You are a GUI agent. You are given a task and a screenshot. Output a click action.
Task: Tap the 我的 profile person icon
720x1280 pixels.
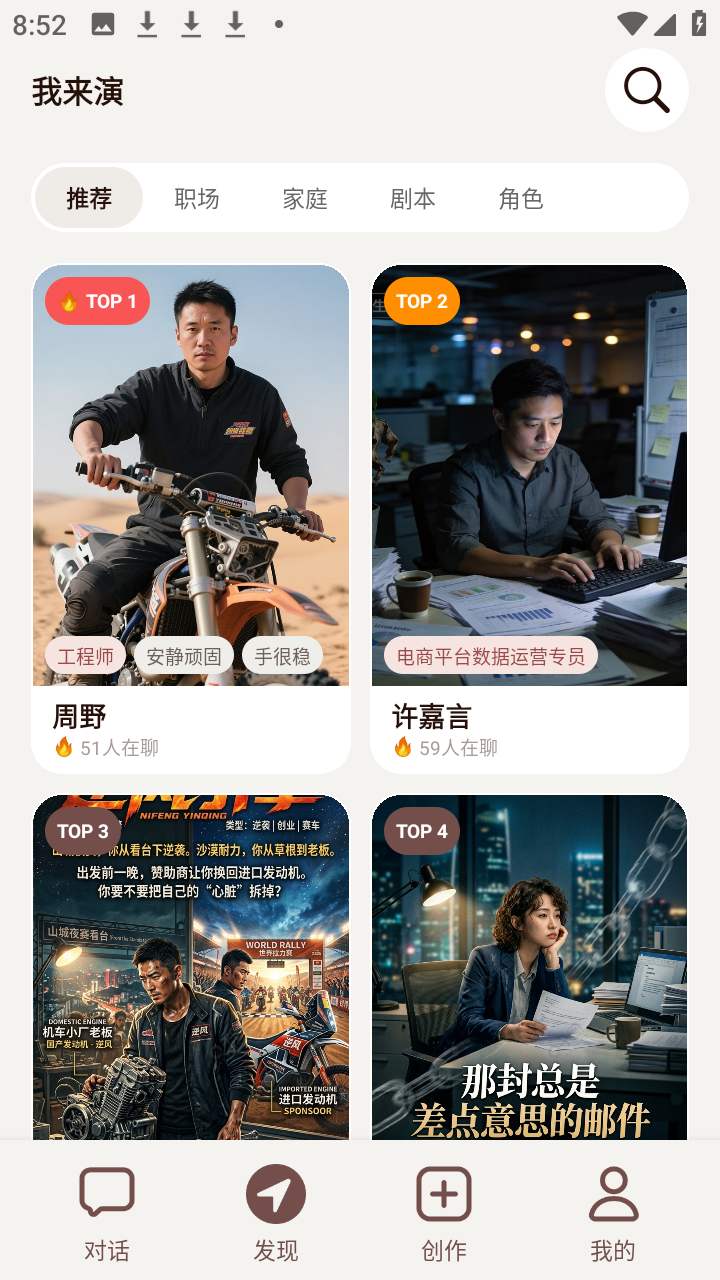(611, 1192)
